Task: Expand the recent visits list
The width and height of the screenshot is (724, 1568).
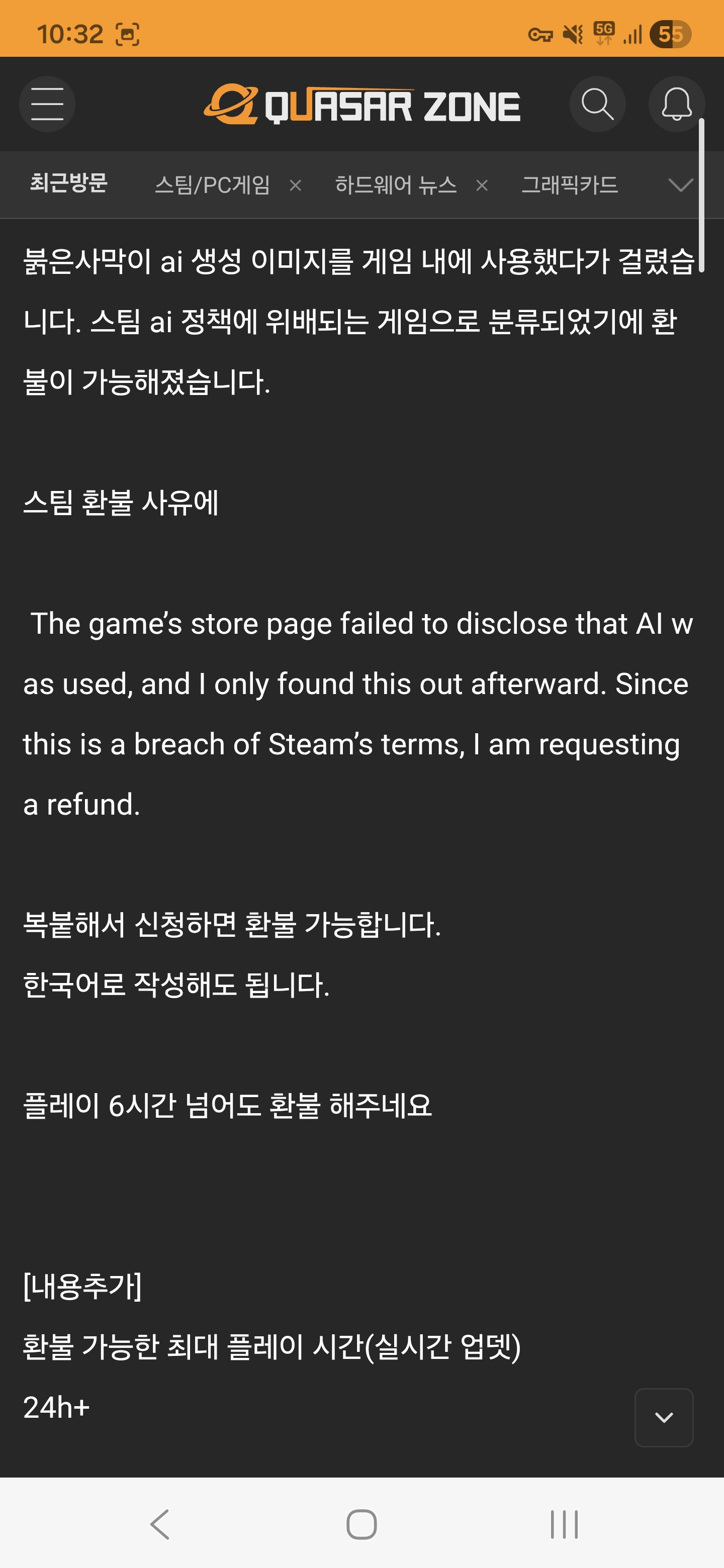Action: click(x=680, y=184)
